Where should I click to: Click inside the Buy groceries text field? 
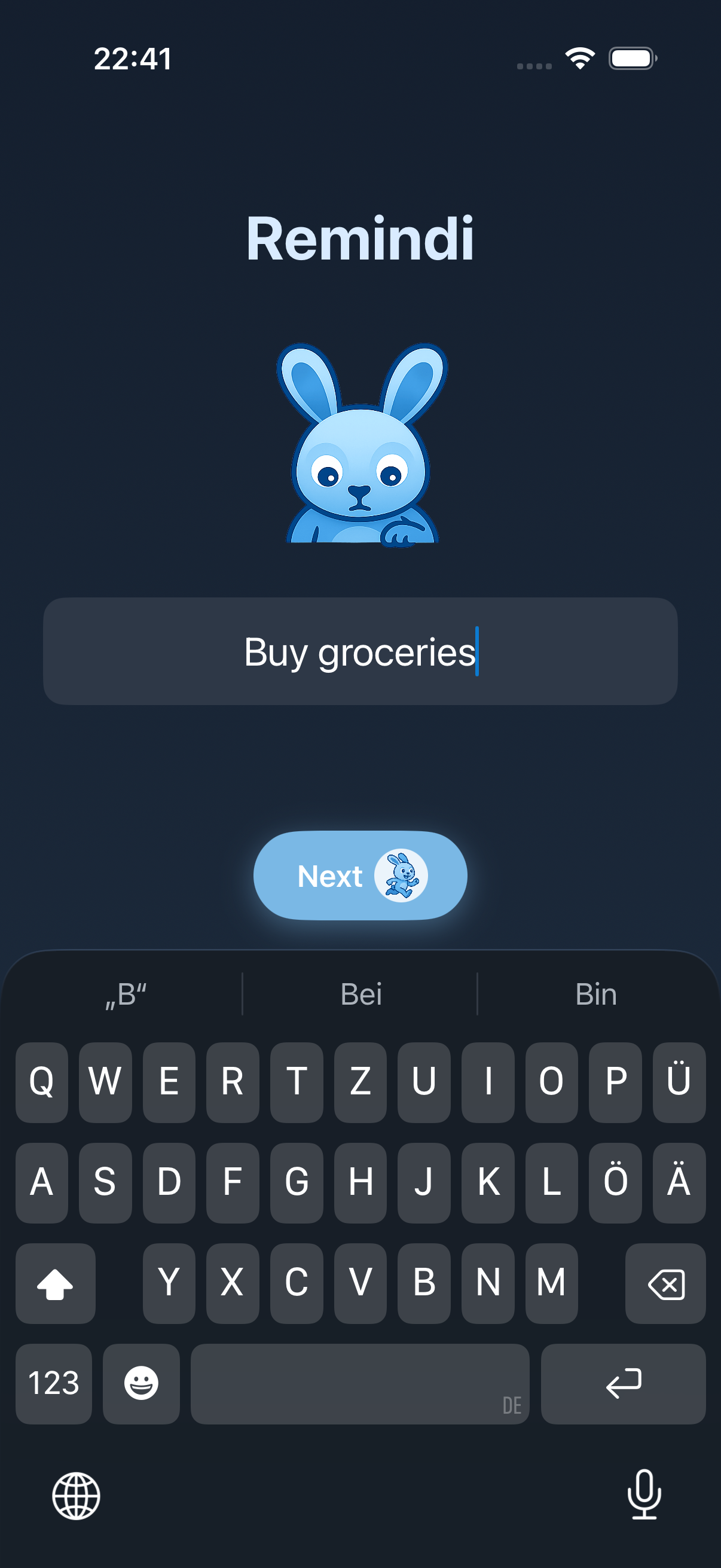tap(360, 651)
